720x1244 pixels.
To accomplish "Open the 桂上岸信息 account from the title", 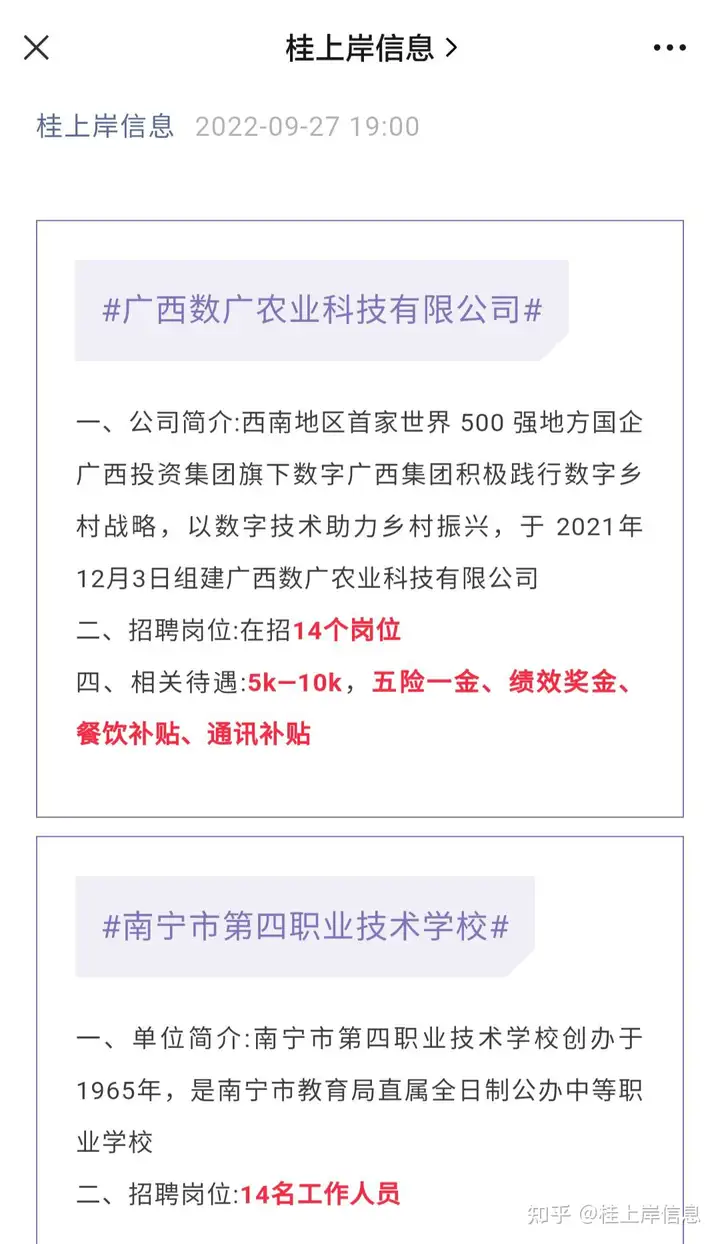I will (371, 47).
